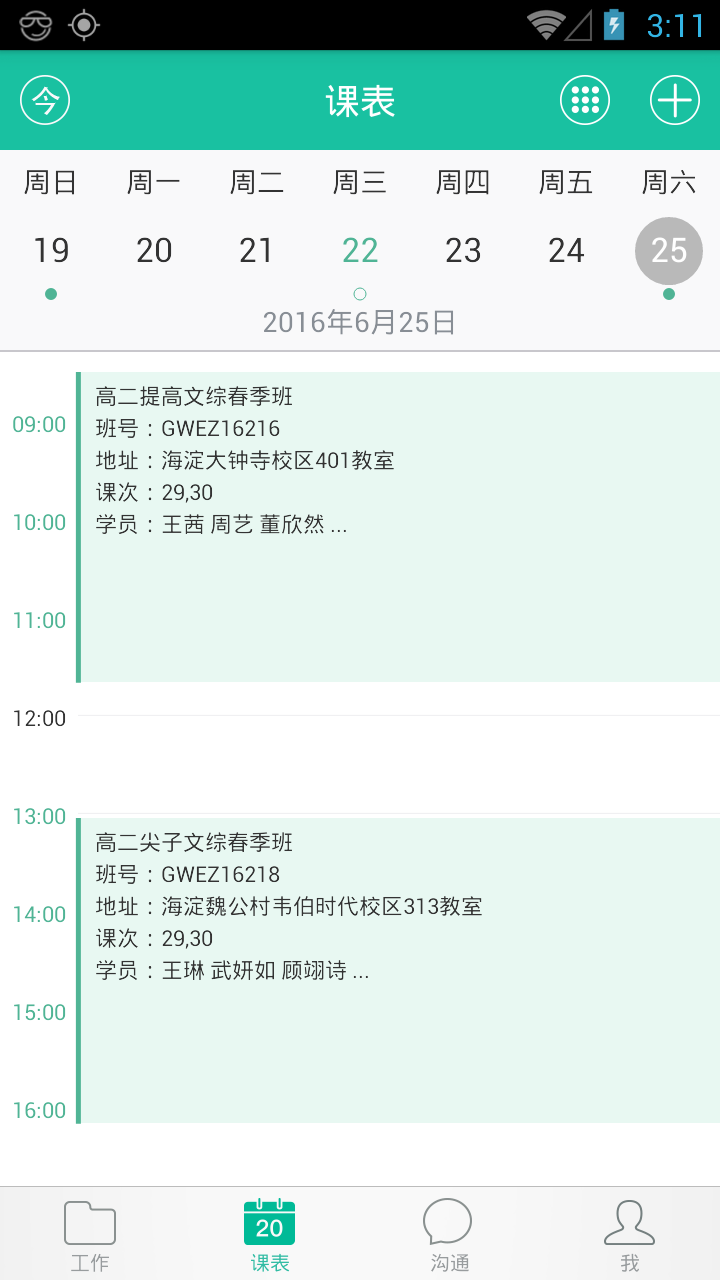Tap 周三 column header to expand its schedule

click(x=359, y=182)
